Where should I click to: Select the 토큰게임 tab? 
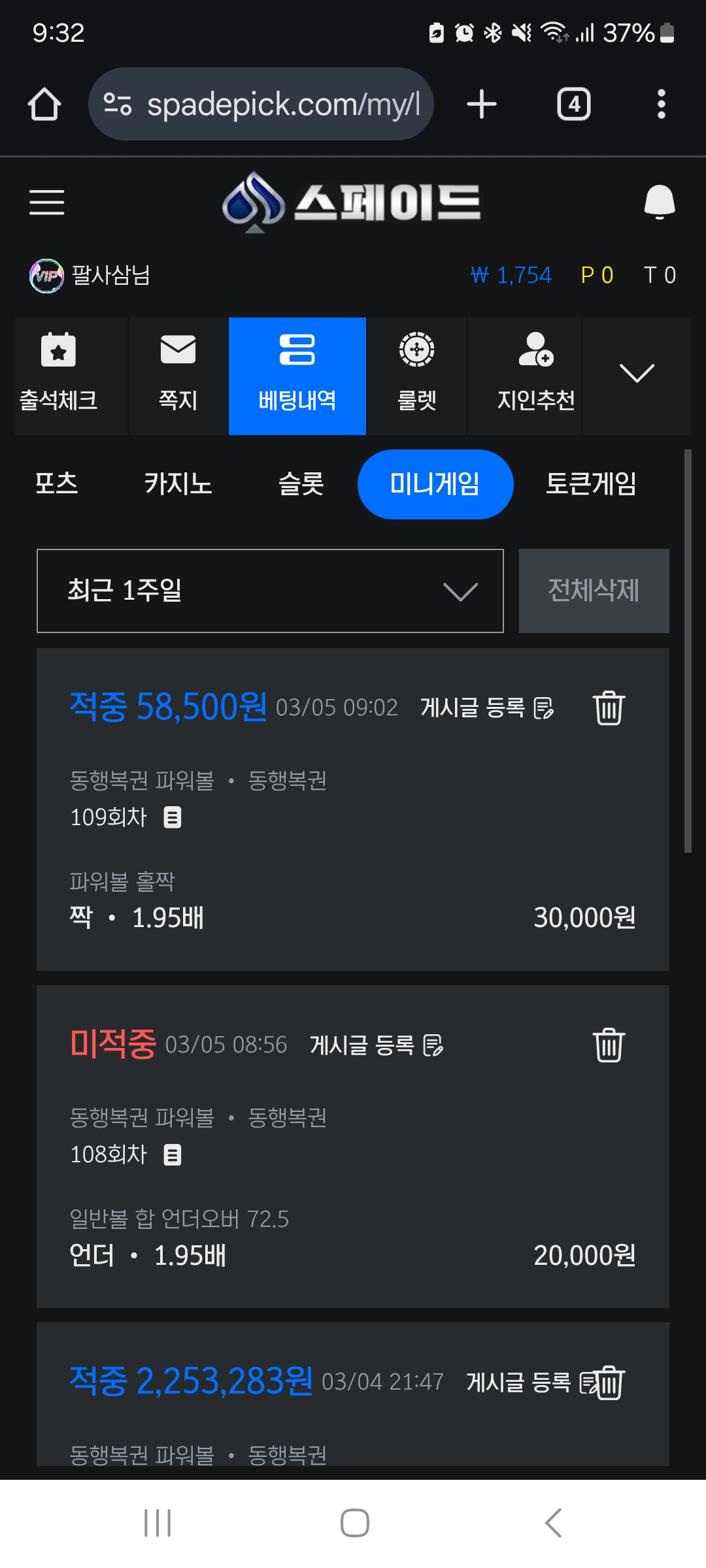click(x=591, y=483)
